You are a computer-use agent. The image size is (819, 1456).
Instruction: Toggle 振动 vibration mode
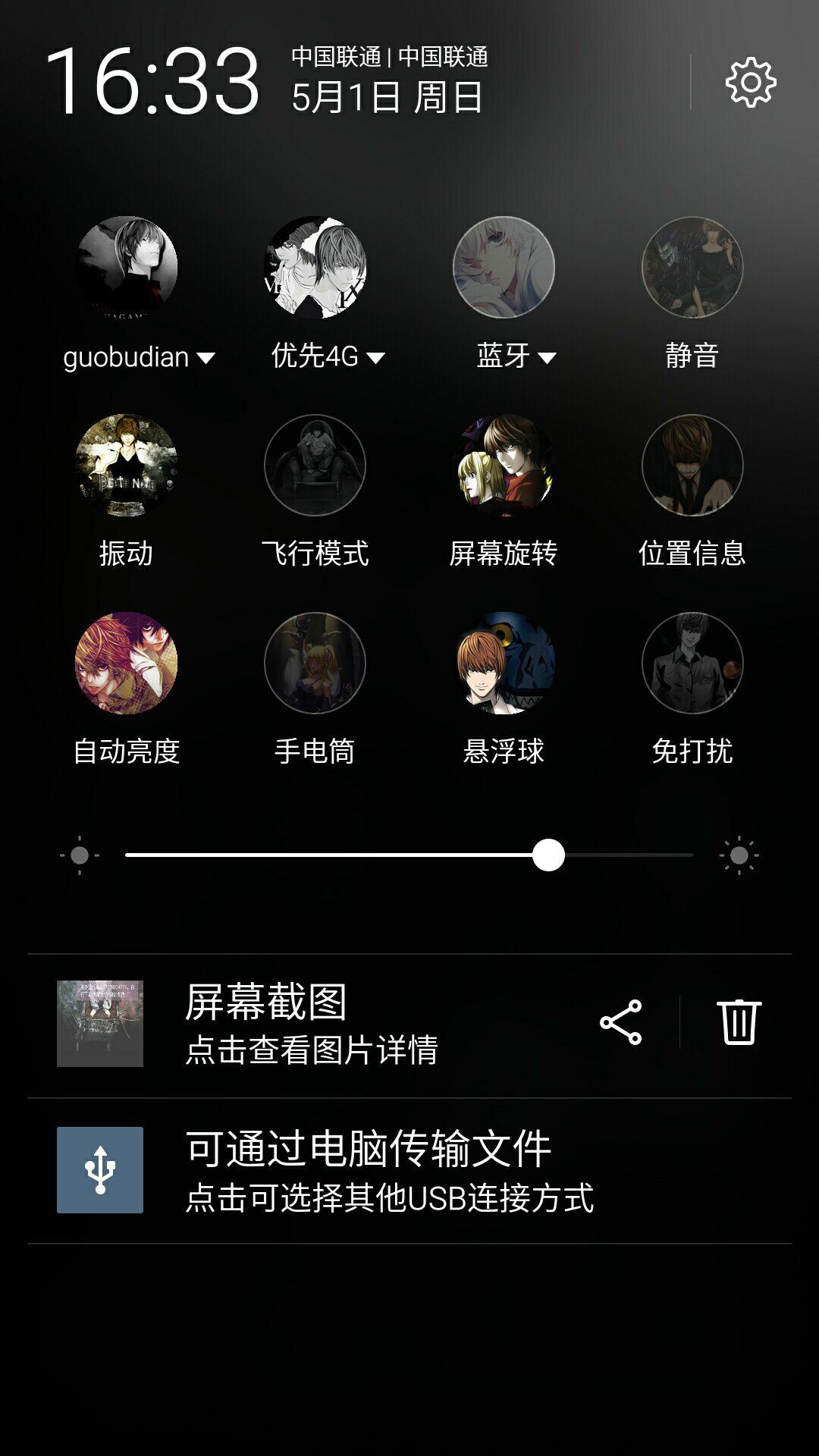tap(126, 465)
